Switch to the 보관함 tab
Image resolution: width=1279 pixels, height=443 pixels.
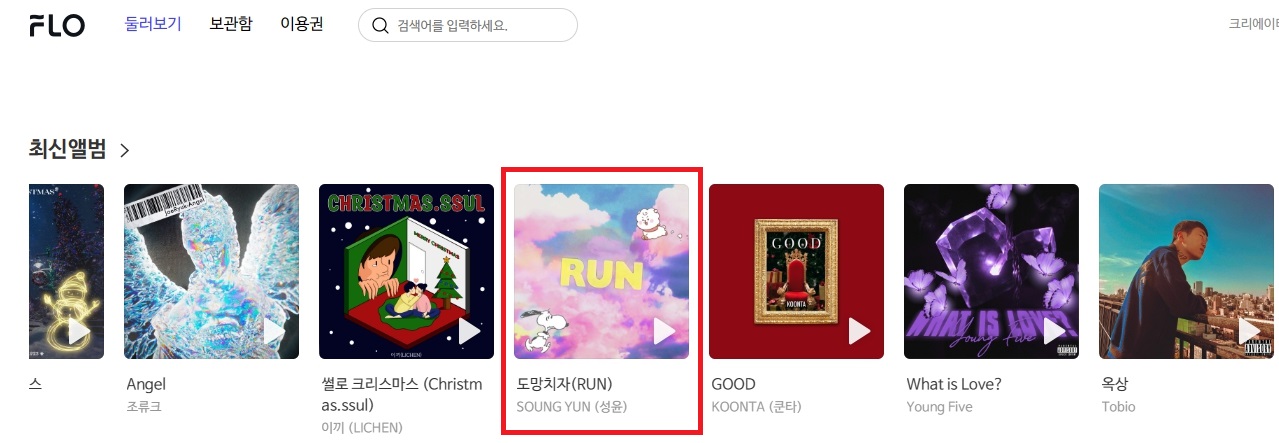pyautogui.click(x=231, y=25)
